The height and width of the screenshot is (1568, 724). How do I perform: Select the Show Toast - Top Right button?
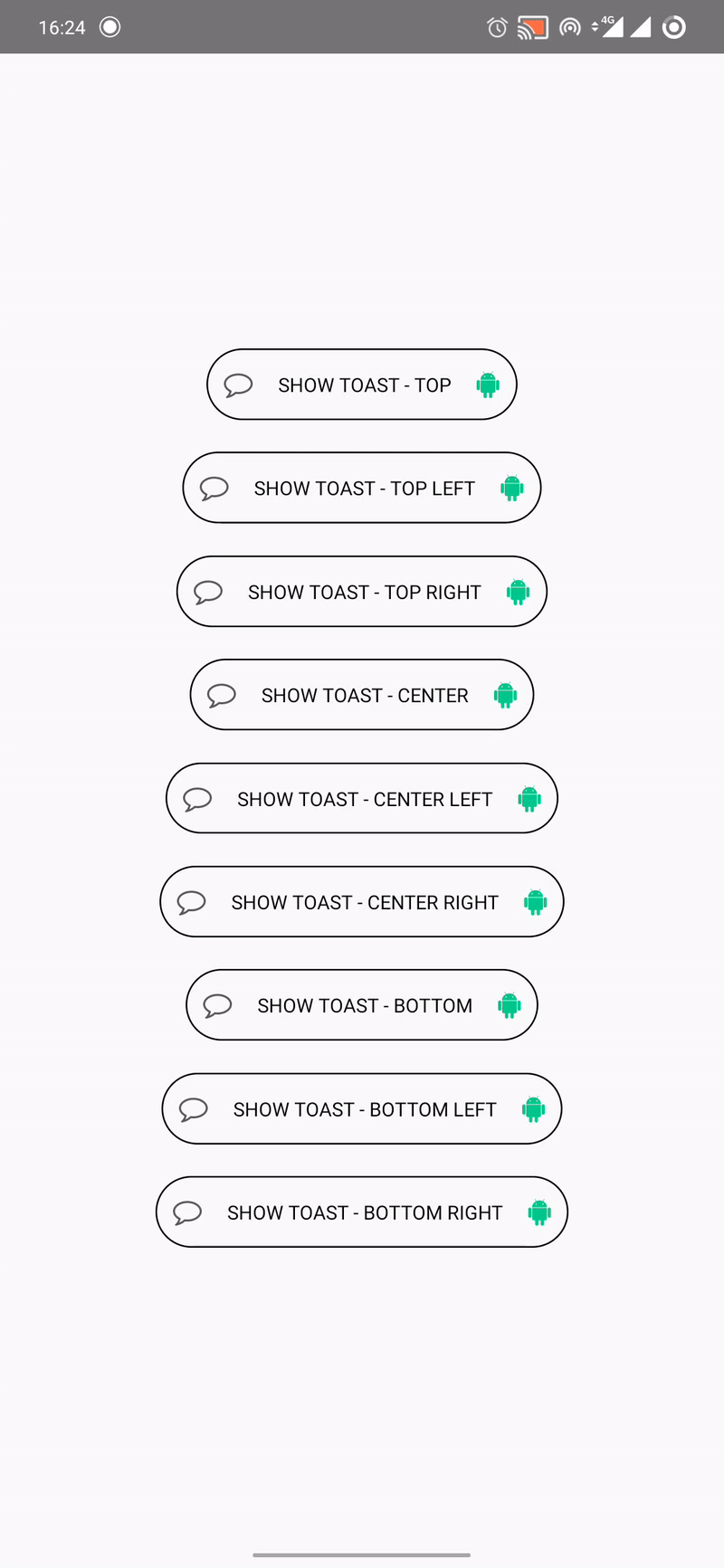[x=362, y=592]
